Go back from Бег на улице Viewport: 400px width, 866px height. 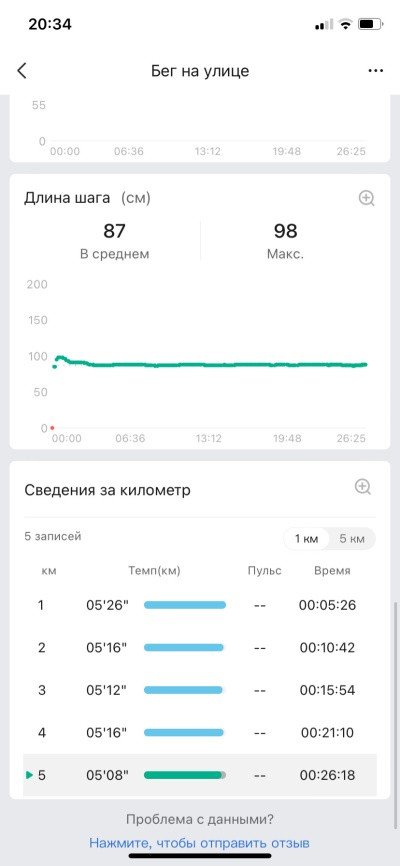(22, 71)
